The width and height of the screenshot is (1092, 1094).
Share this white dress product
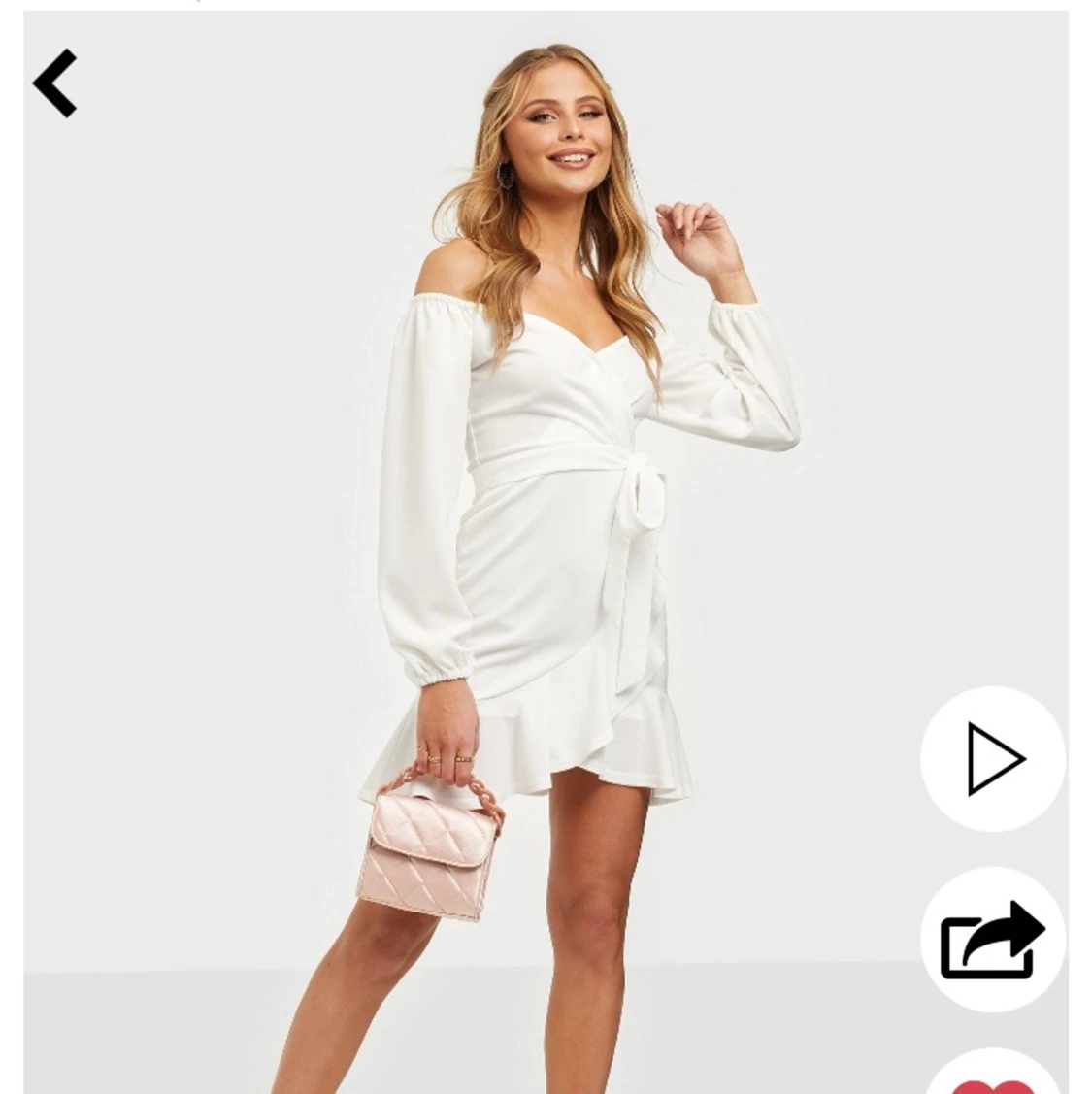coord(992,940)
